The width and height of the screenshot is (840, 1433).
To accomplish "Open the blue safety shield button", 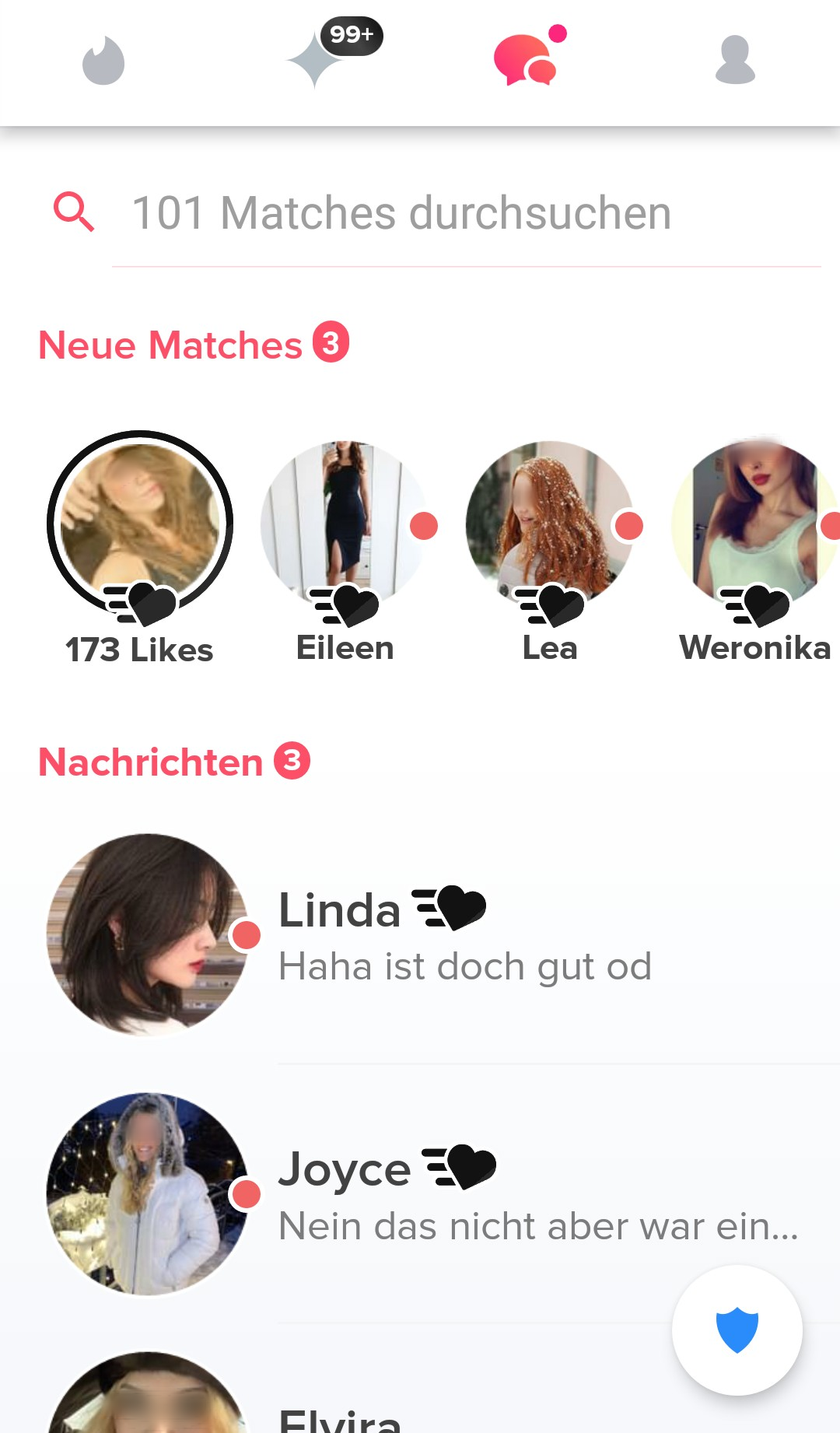I will 737,1330.
